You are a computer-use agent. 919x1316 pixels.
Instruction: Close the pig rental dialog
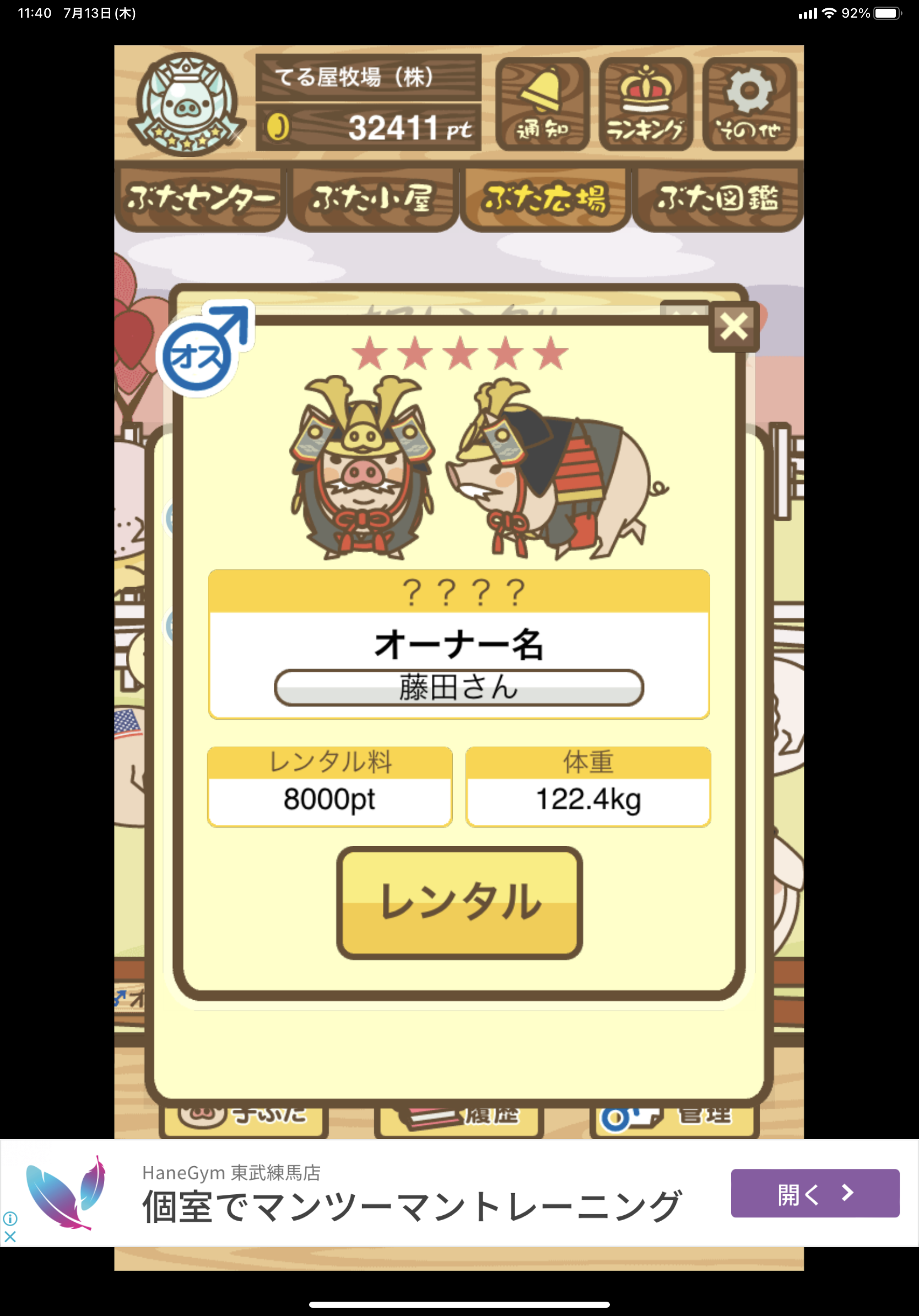click(x=733, y=327)
